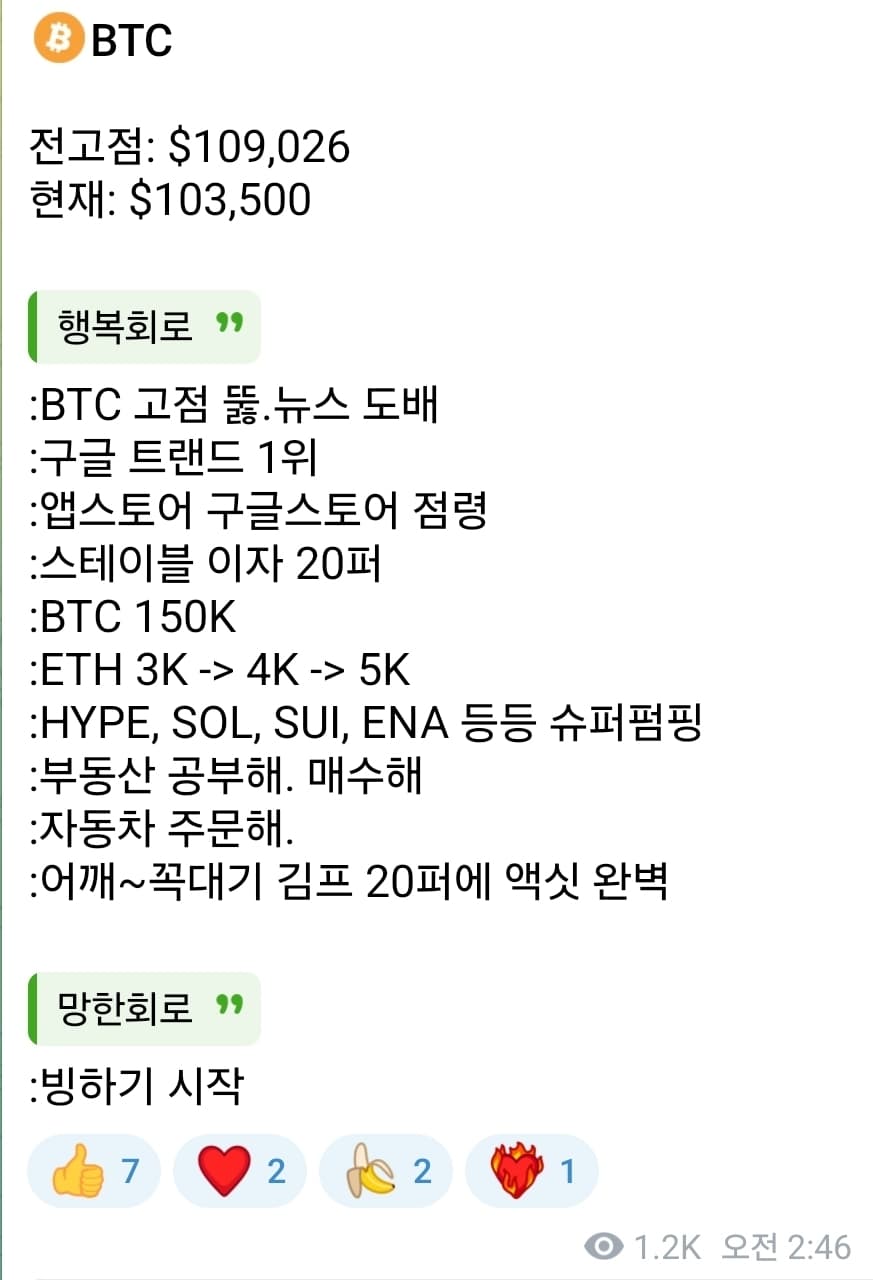Viewport: 873px width, 1280px height.
Task: Add the burning heart reaction
Action: 531,1171
